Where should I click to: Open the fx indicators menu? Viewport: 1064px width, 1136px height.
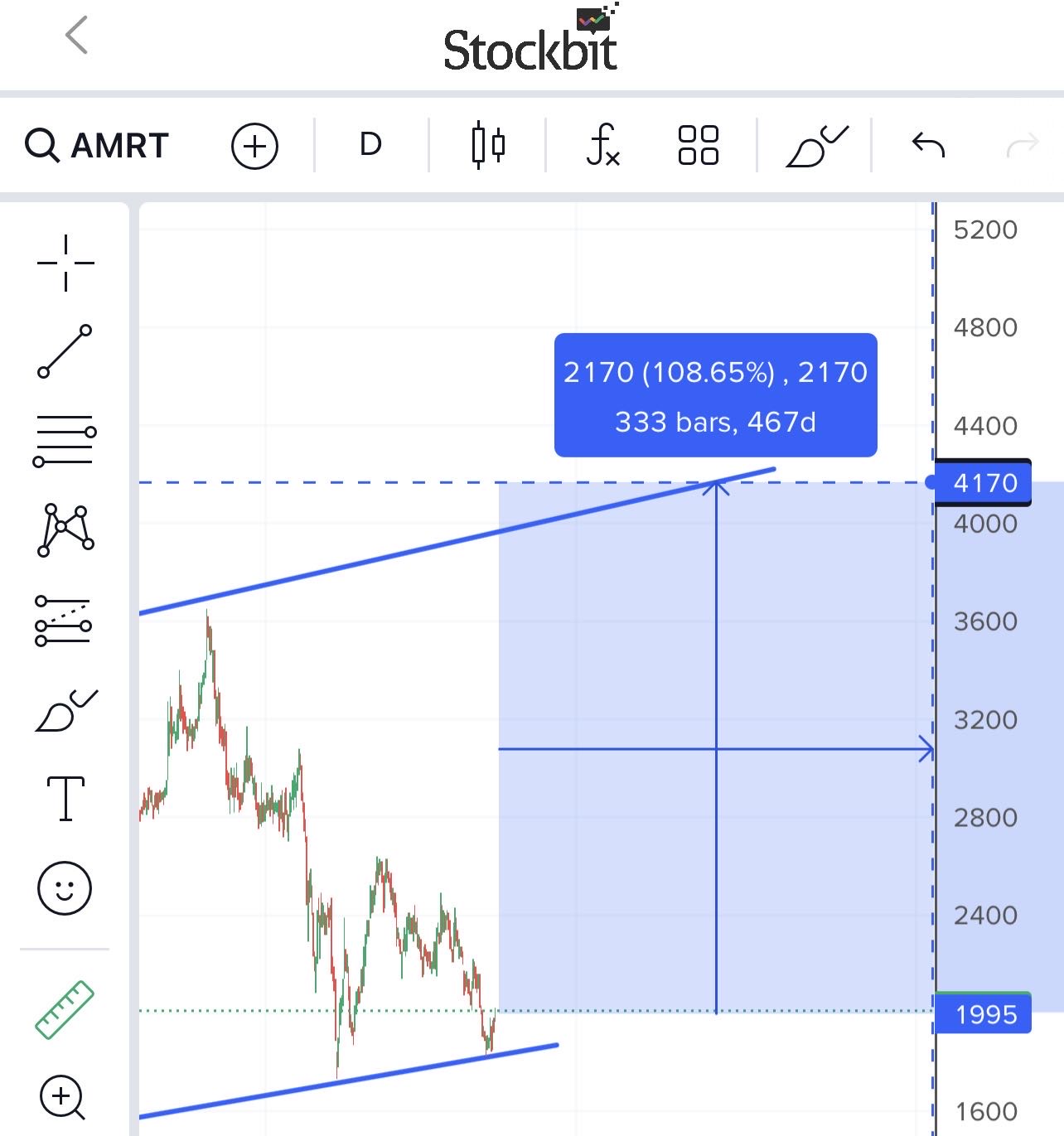(x=602, y=145)
